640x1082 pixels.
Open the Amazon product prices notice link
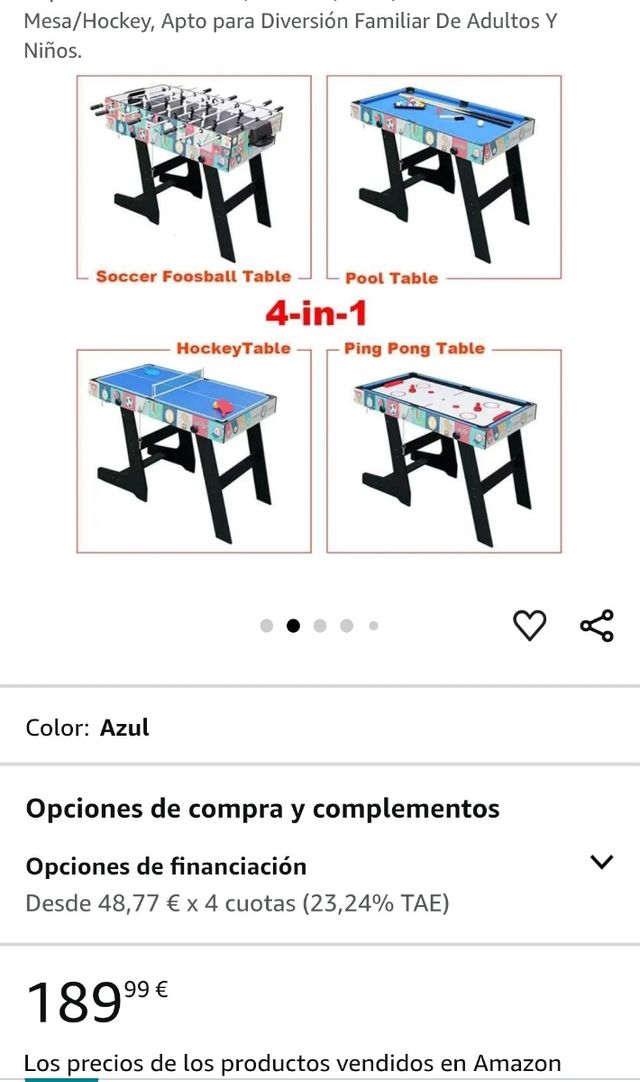[x=292, y=1063]
